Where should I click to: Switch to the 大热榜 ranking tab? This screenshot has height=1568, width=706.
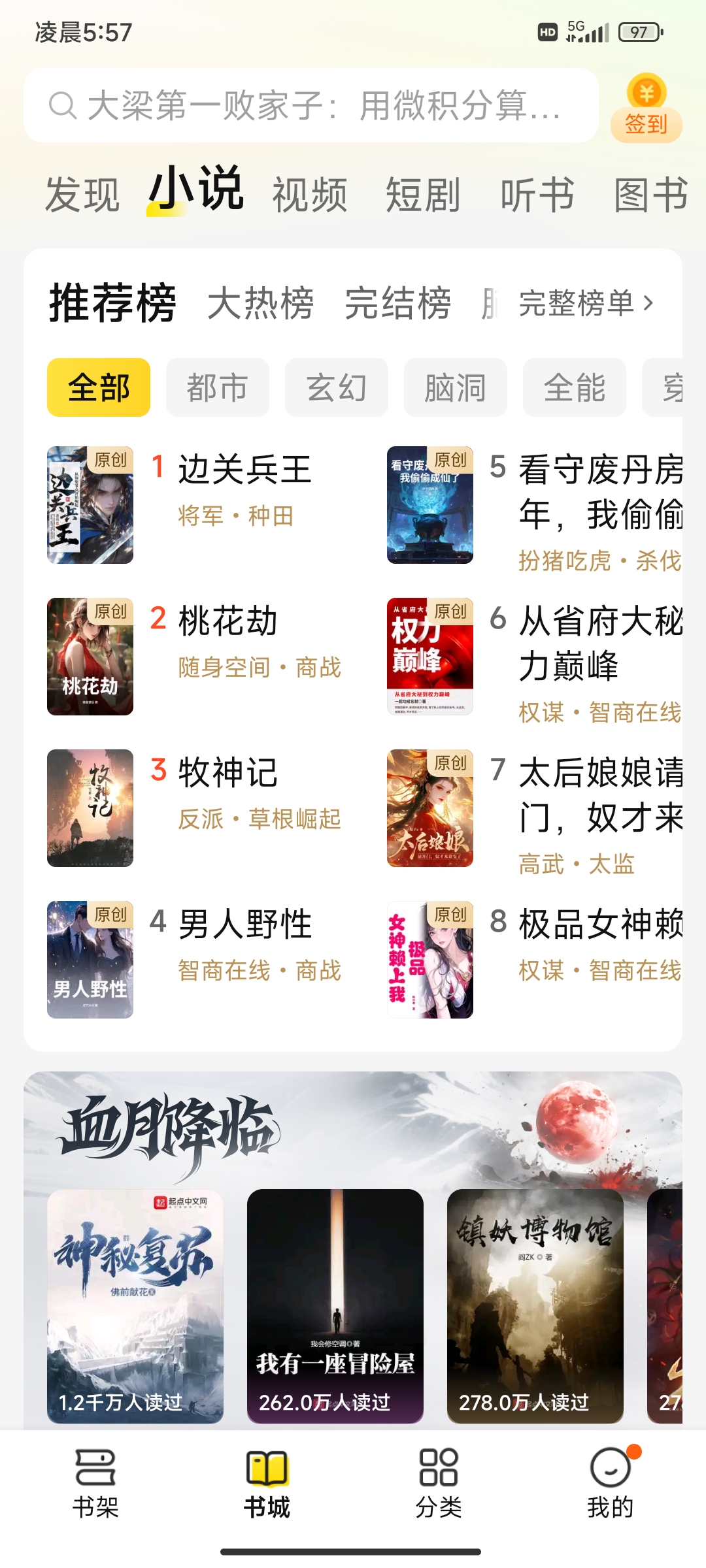tap(260, 301)
